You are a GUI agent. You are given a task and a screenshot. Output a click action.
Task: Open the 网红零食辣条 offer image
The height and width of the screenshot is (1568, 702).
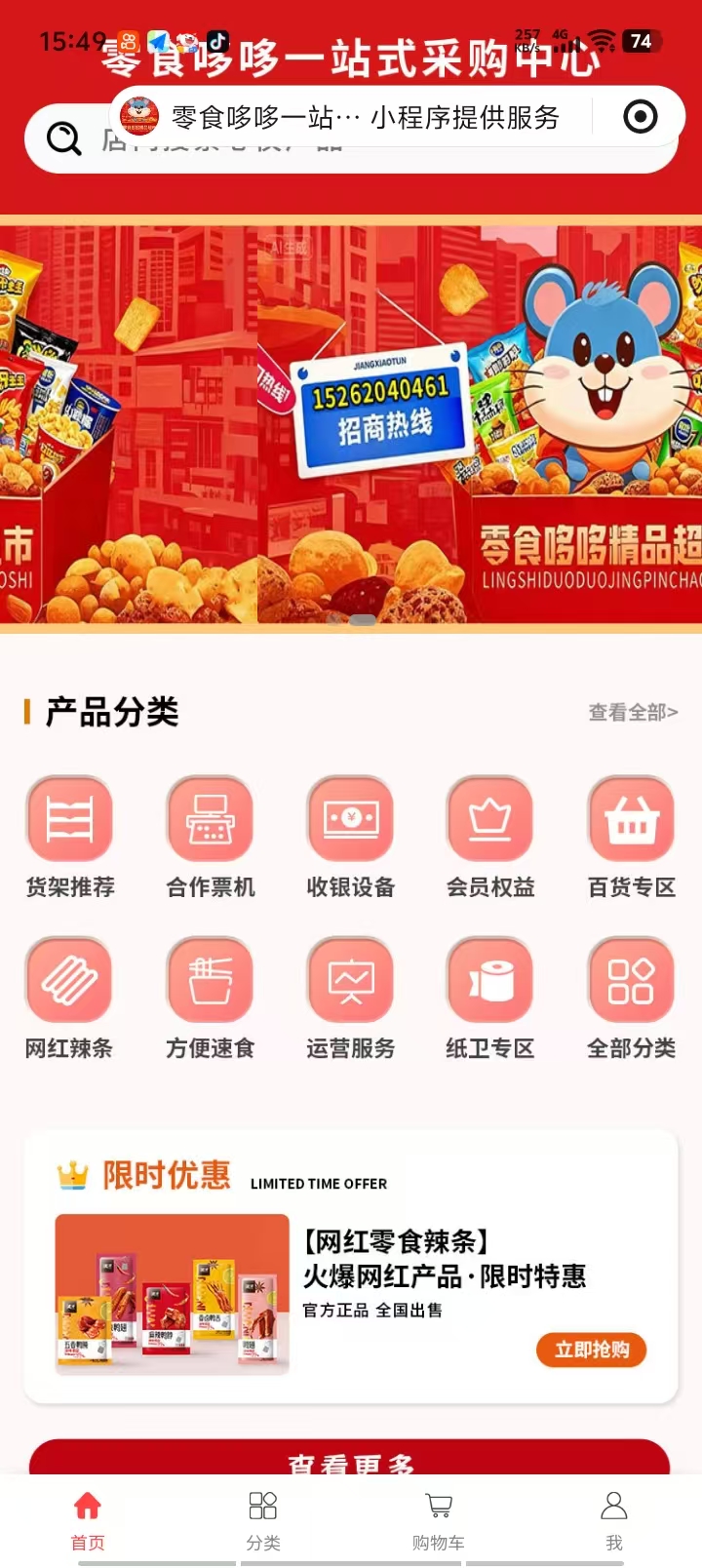173,1294
